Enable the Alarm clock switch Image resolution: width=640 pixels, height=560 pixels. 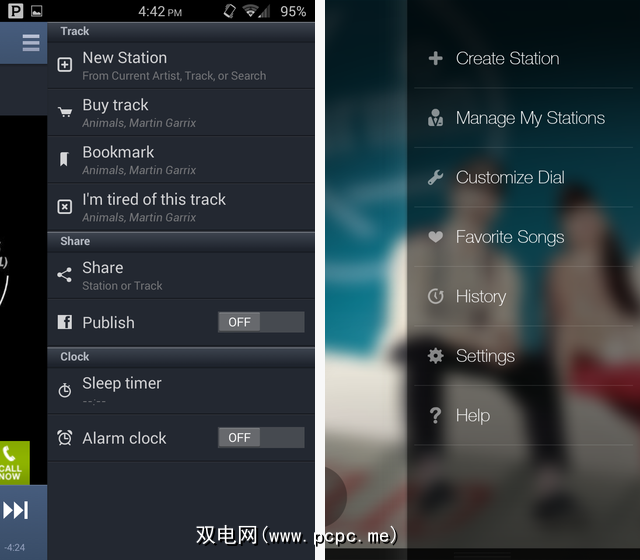261,438
